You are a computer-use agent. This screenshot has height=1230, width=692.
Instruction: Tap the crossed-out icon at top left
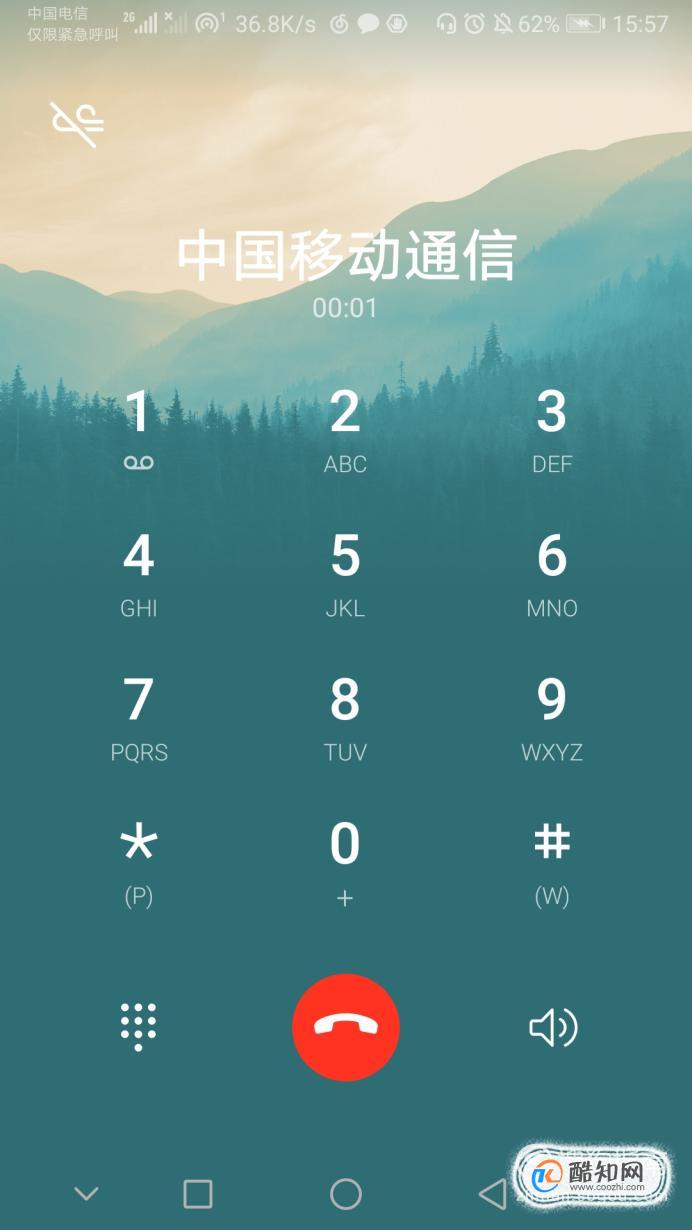point(76,124)
